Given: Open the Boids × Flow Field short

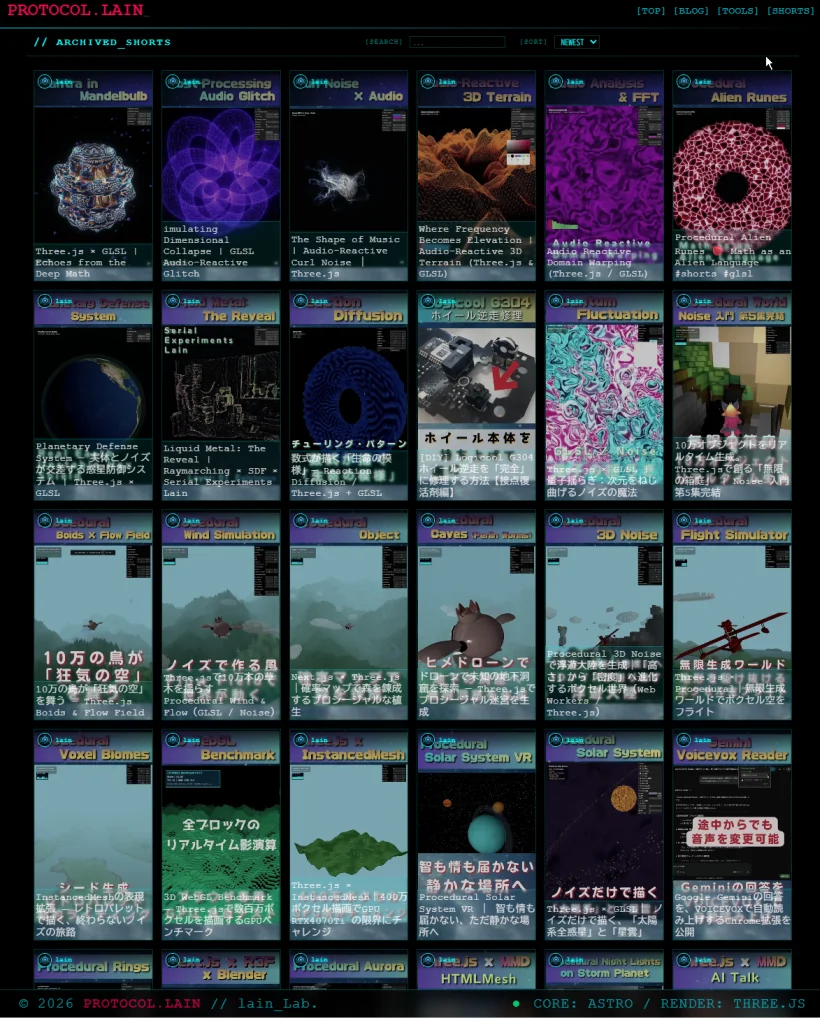Looking at the screenshot, I should click(93, 615).
